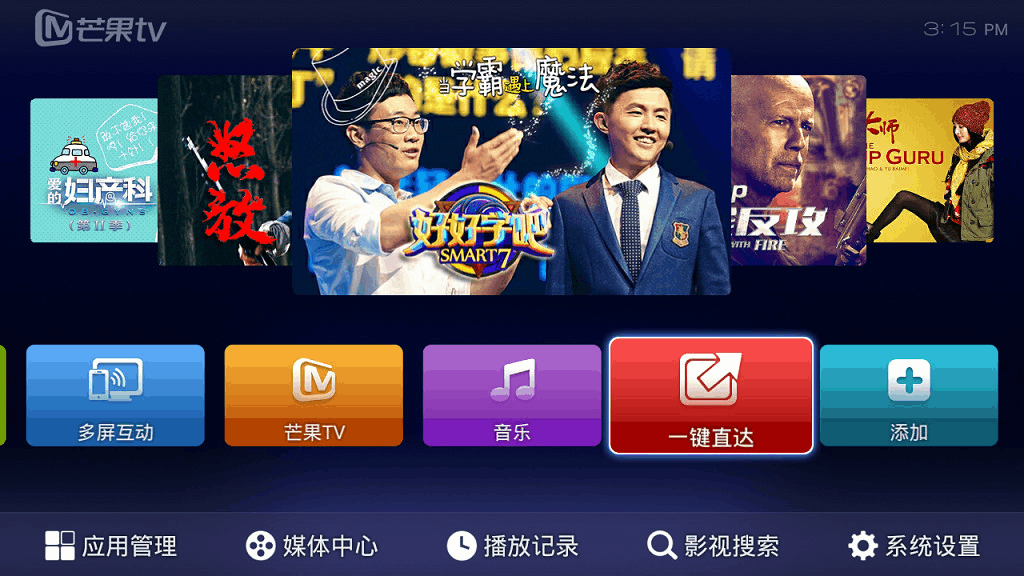
Task: Open 影视搜索 video search
Action: tap(714, 546)
